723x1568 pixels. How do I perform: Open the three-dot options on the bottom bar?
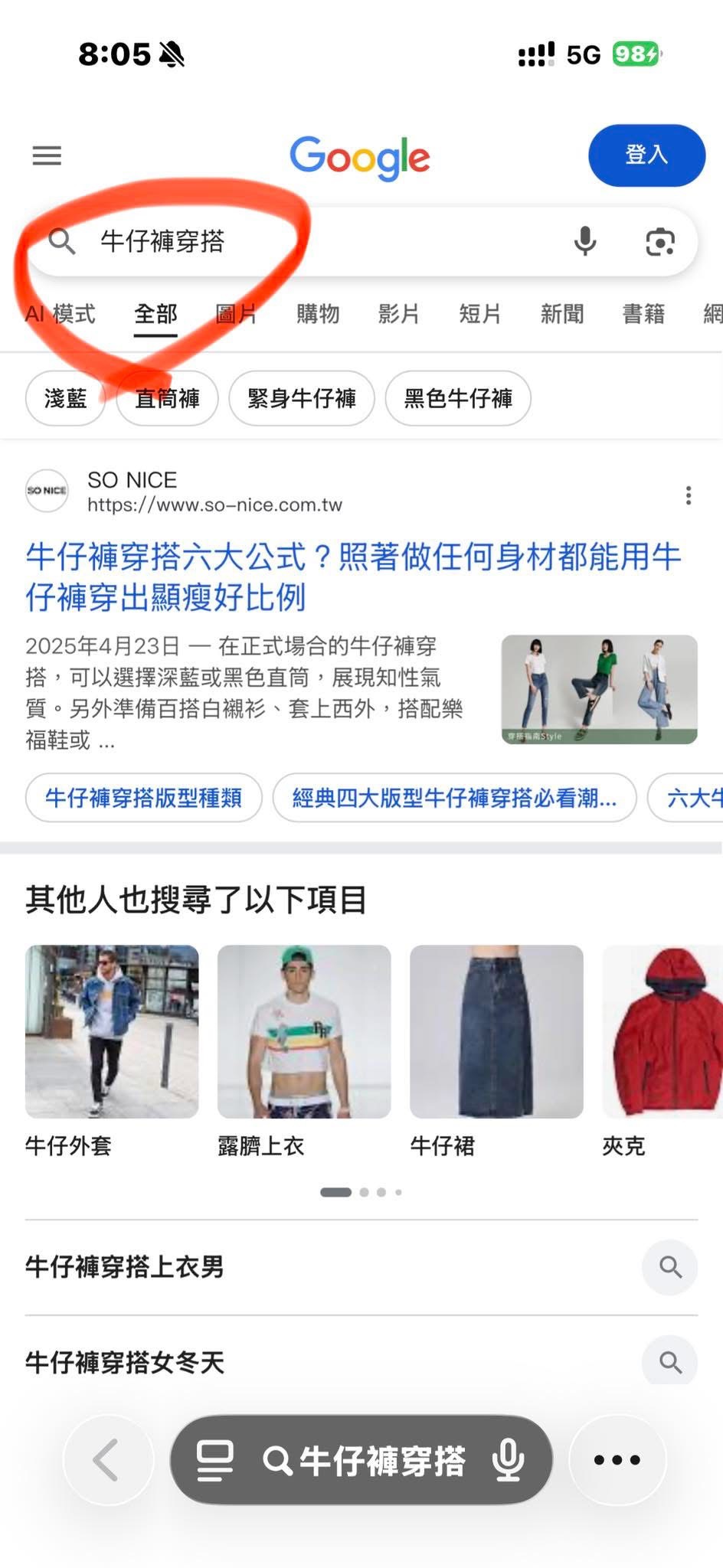[617, 1459]
